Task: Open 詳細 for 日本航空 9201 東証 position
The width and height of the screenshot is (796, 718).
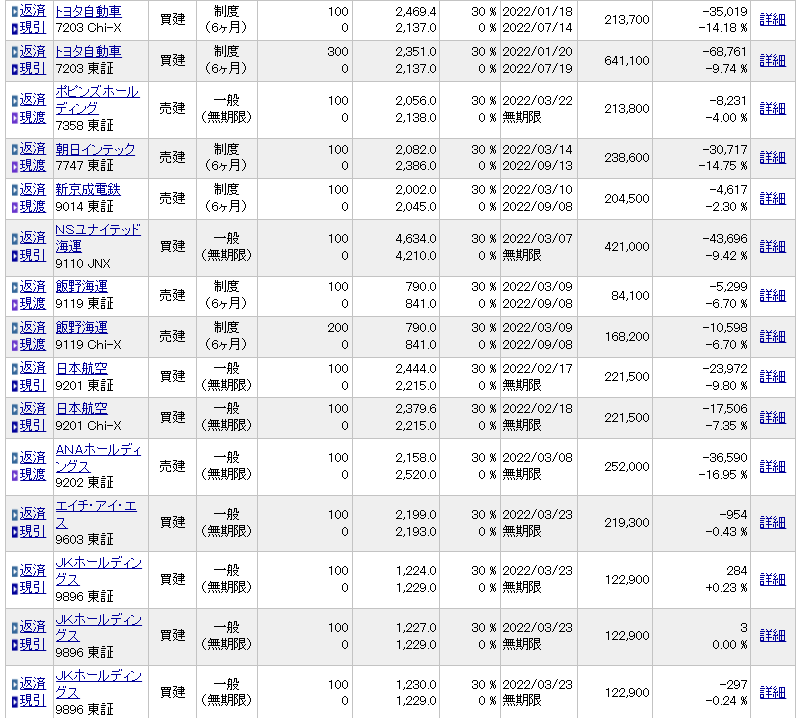Action: [x=772, y=376]
